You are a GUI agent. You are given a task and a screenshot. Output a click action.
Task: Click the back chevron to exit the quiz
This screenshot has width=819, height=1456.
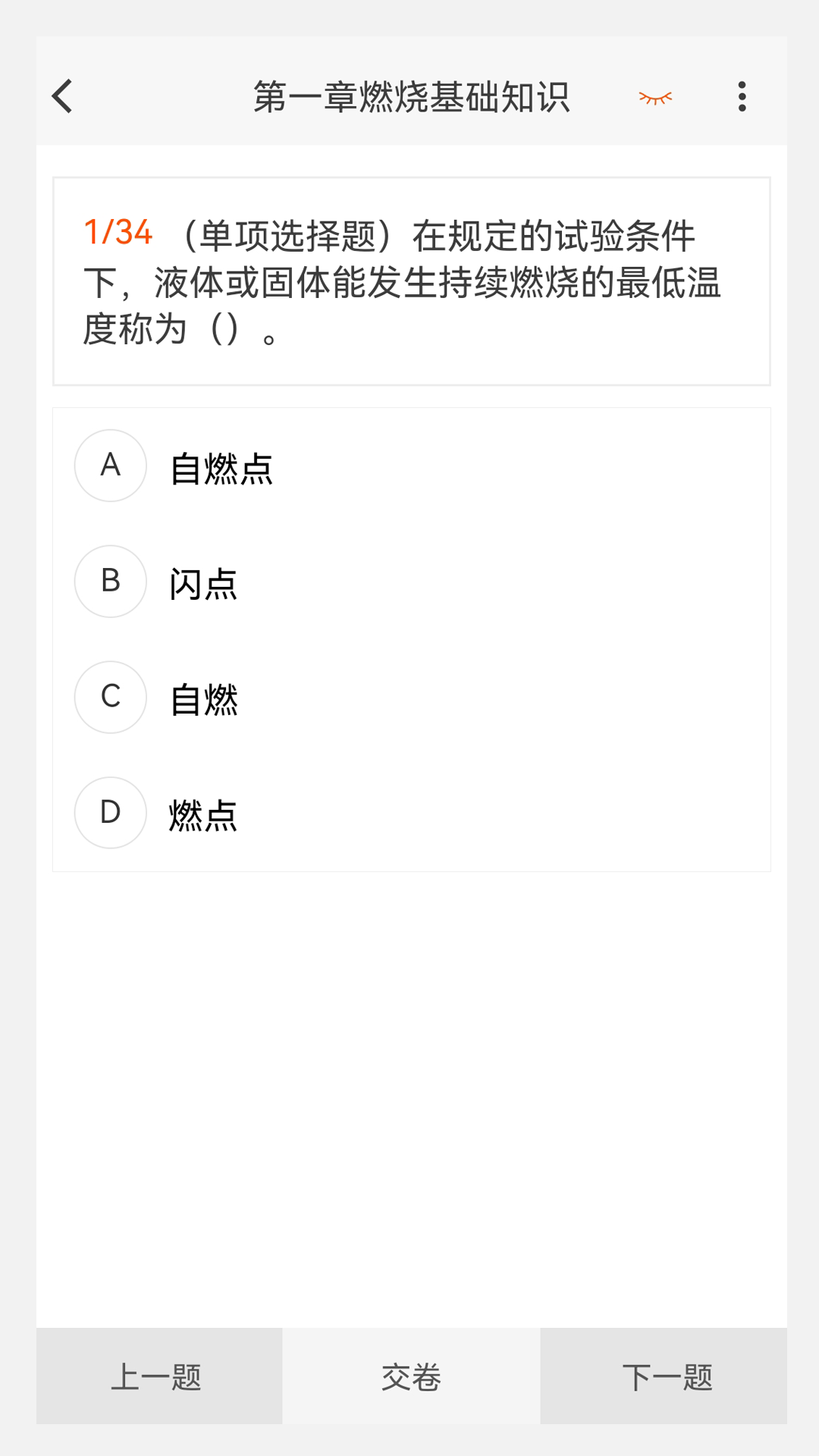(x=62, y=96)
